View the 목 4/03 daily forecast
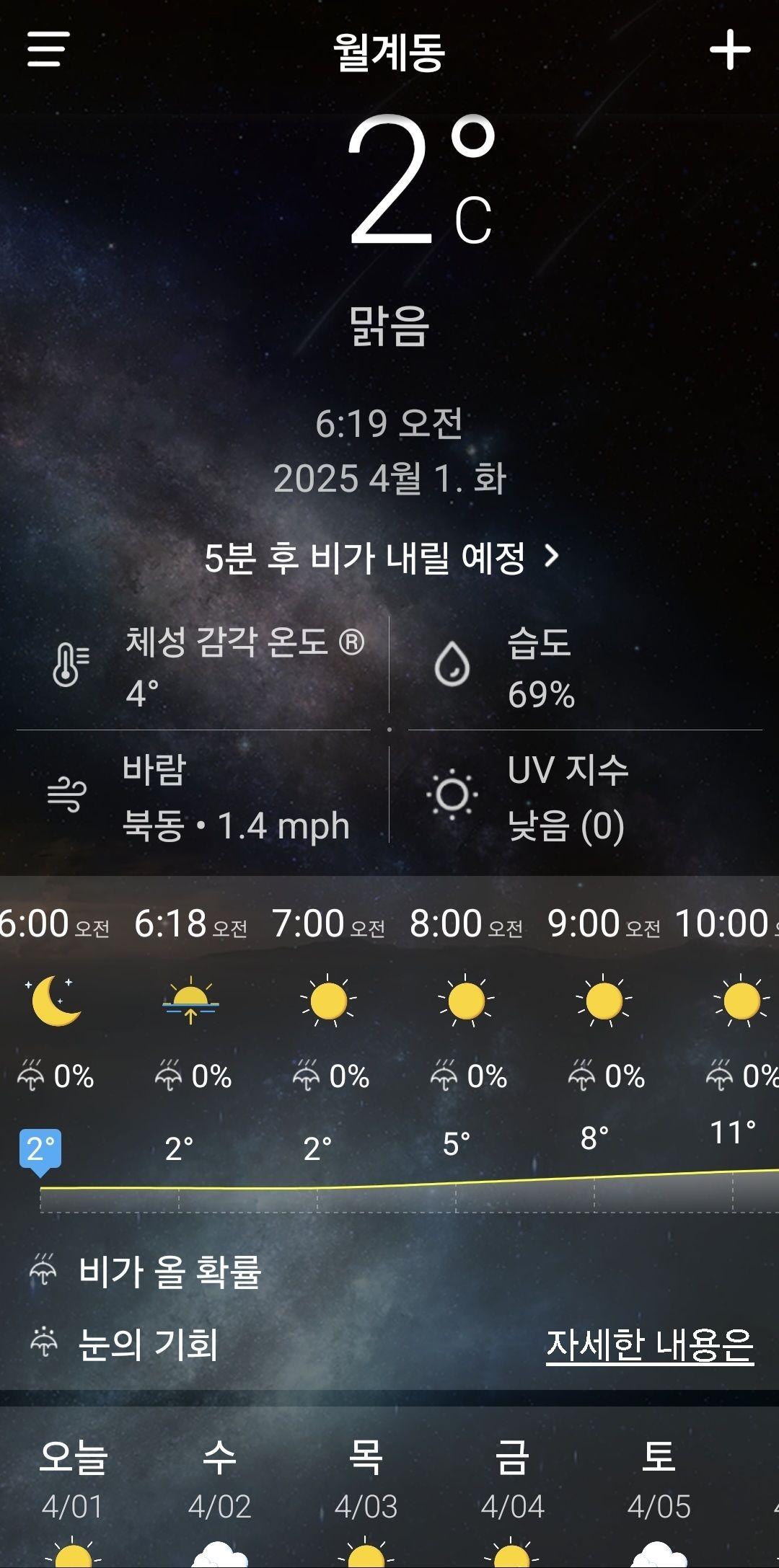Image resolution: width=779 pixels, height=1568 pixels. click(366, 1485)
